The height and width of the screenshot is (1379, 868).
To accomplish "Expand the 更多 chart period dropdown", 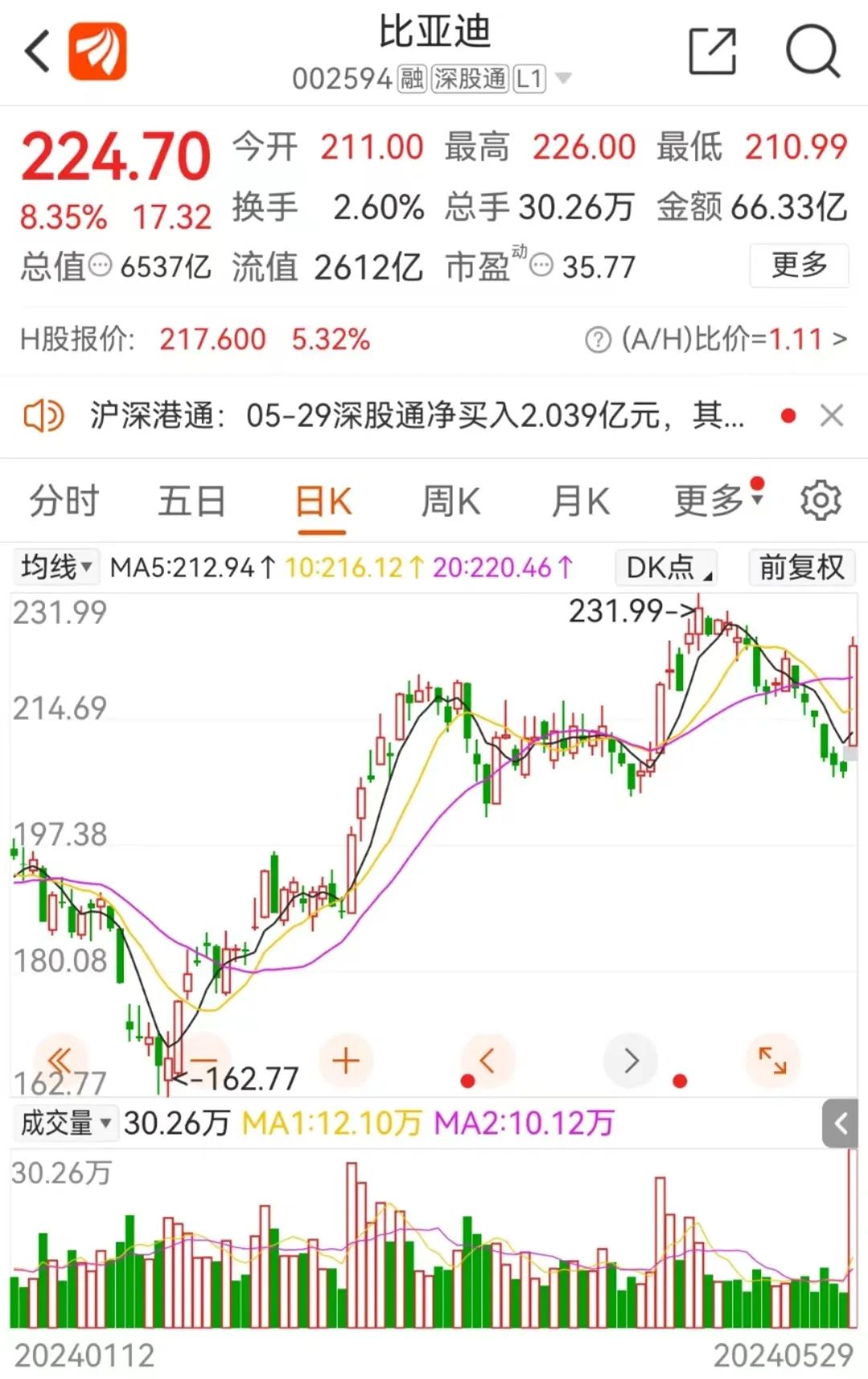I will point(717,500).
